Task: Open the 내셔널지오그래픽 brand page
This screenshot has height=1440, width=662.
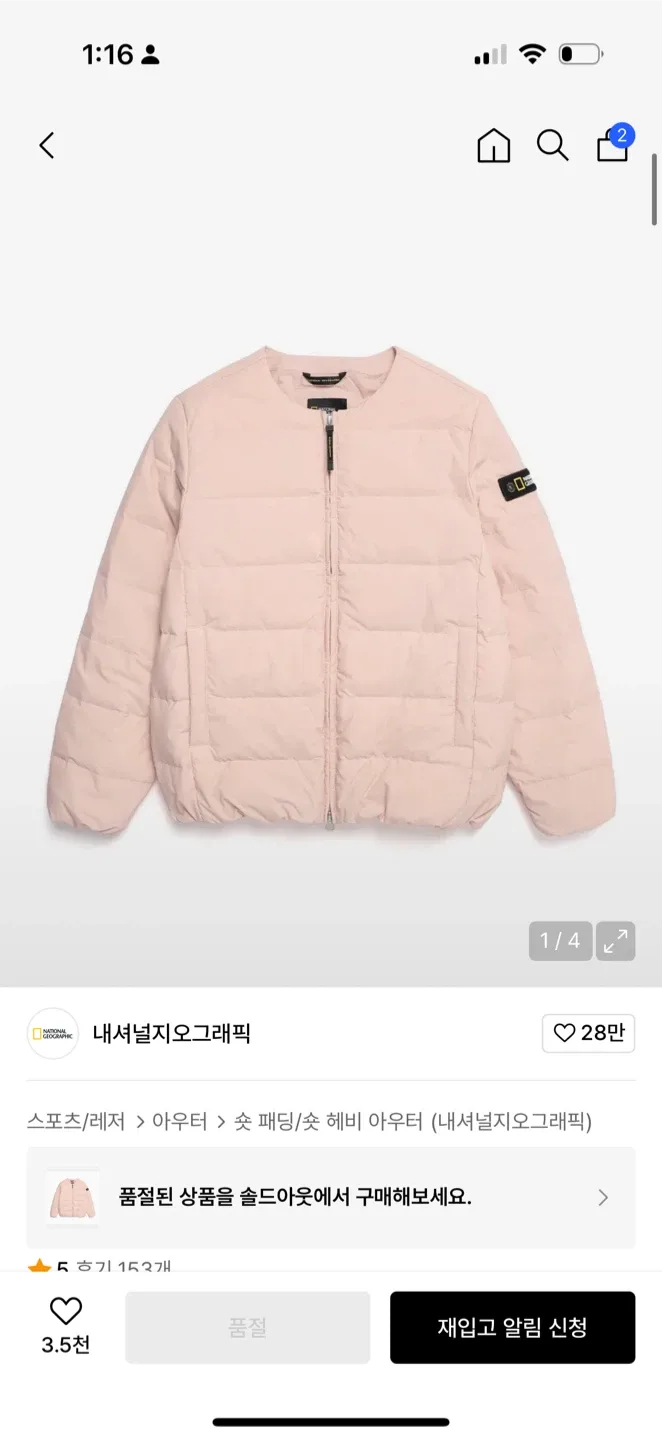Action: point(171,1033)
